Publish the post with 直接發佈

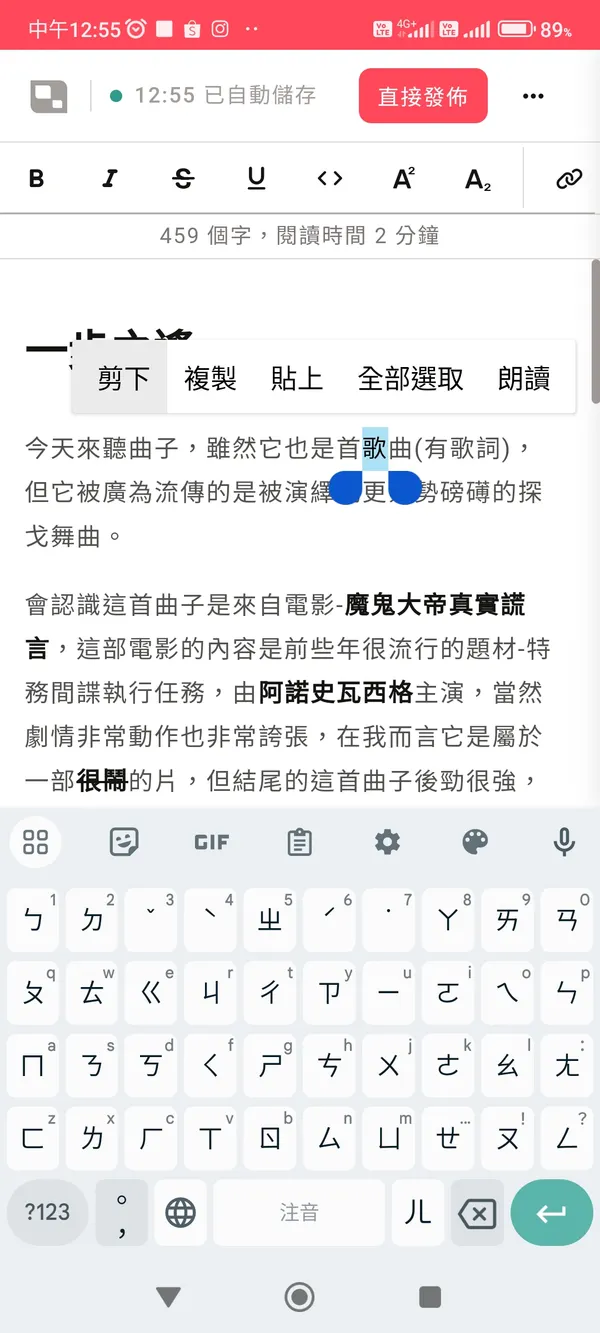pyautogui.click(x=423, y=96)
